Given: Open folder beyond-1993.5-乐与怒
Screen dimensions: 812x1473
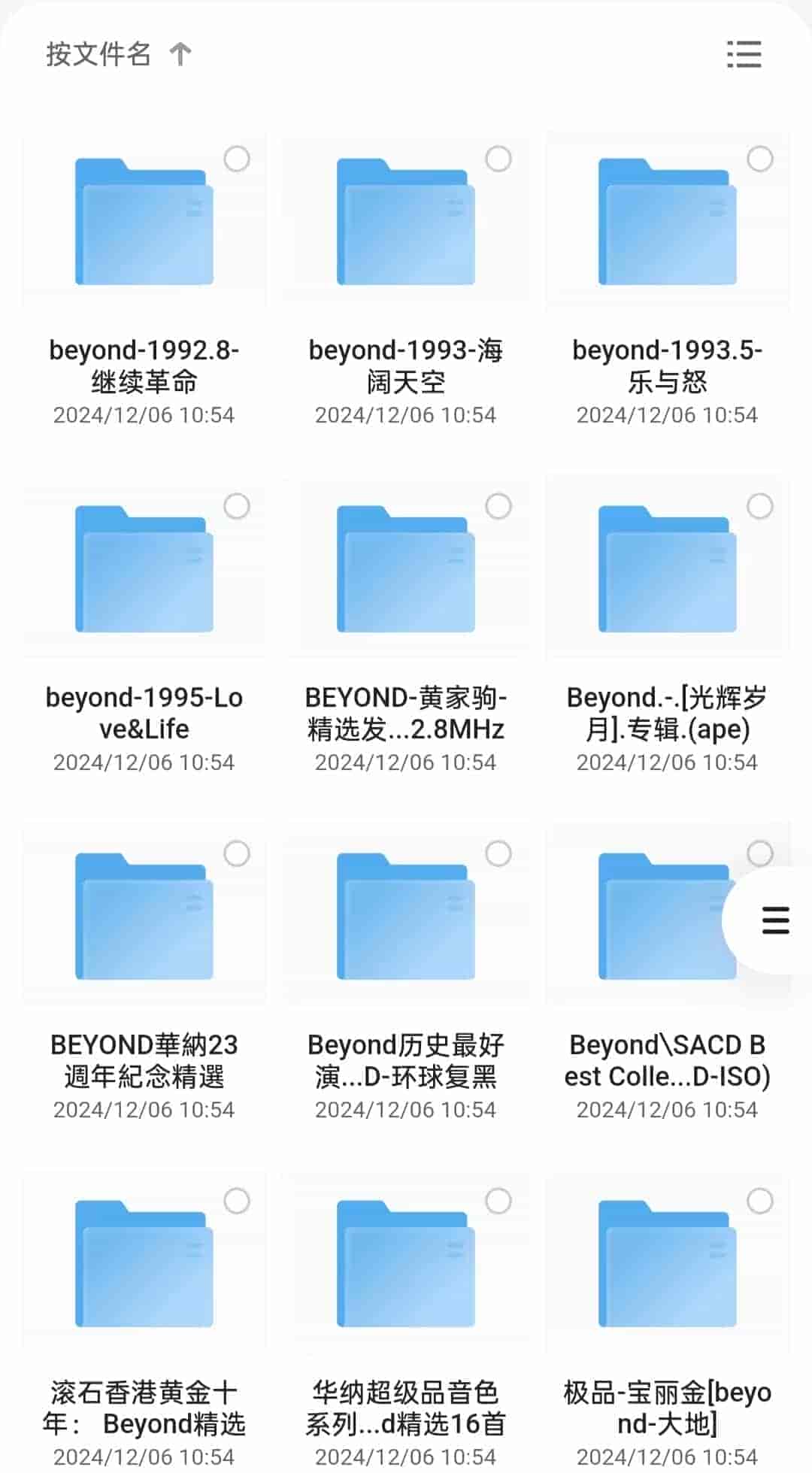Looking at the screenshot, I should click(x=667, y=222).
